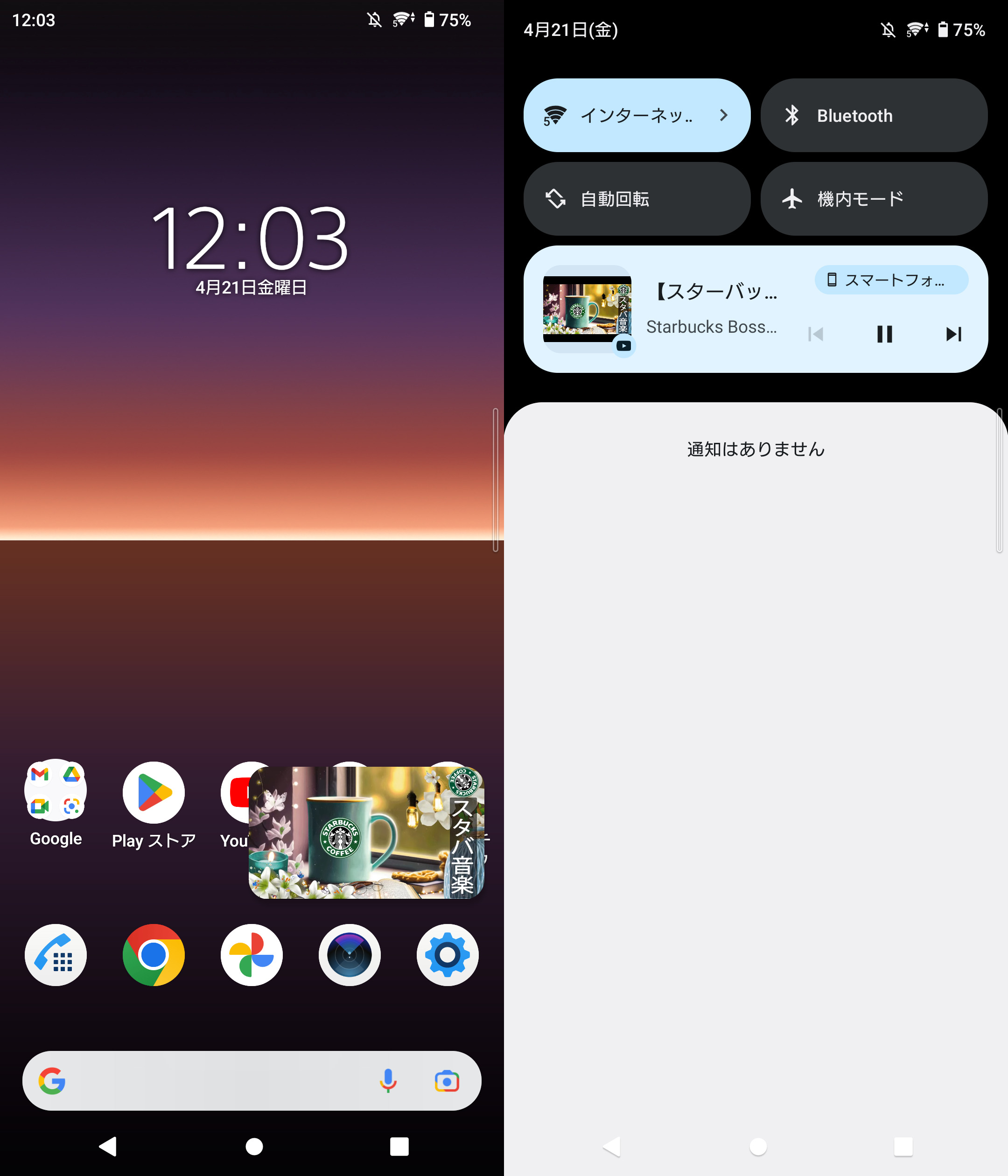The image size is (1008, 1176).
Task: Toggle the auto-rotate (自動回転) tile
Action: tap(636, 199)
